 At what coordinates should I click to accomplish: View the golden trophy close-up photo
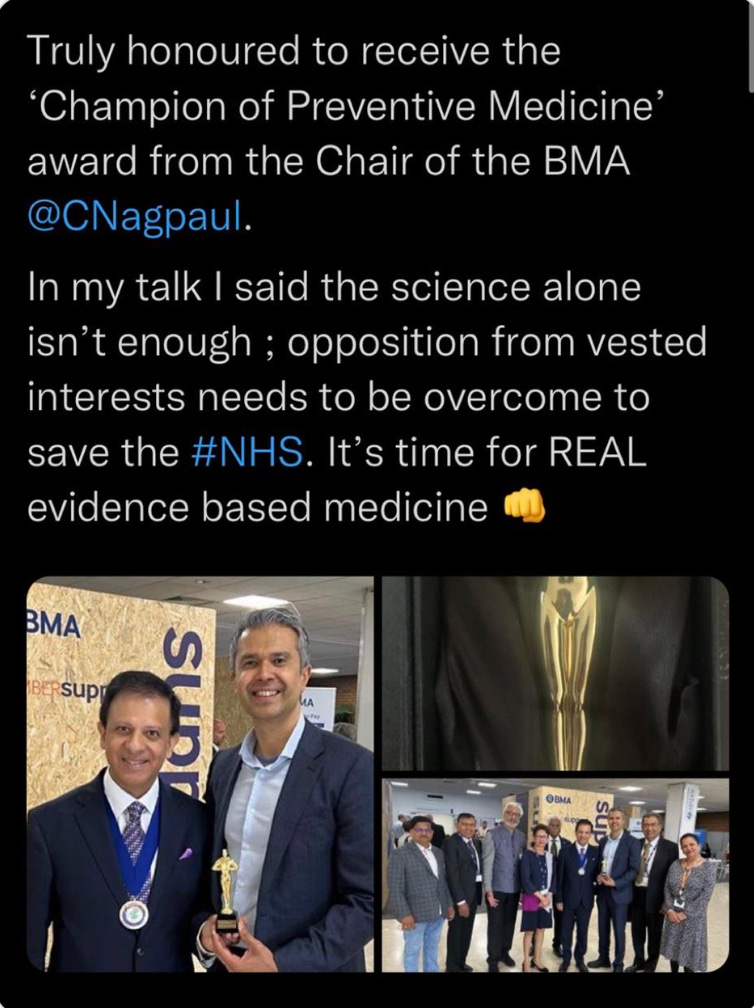[x=555, y=673]
